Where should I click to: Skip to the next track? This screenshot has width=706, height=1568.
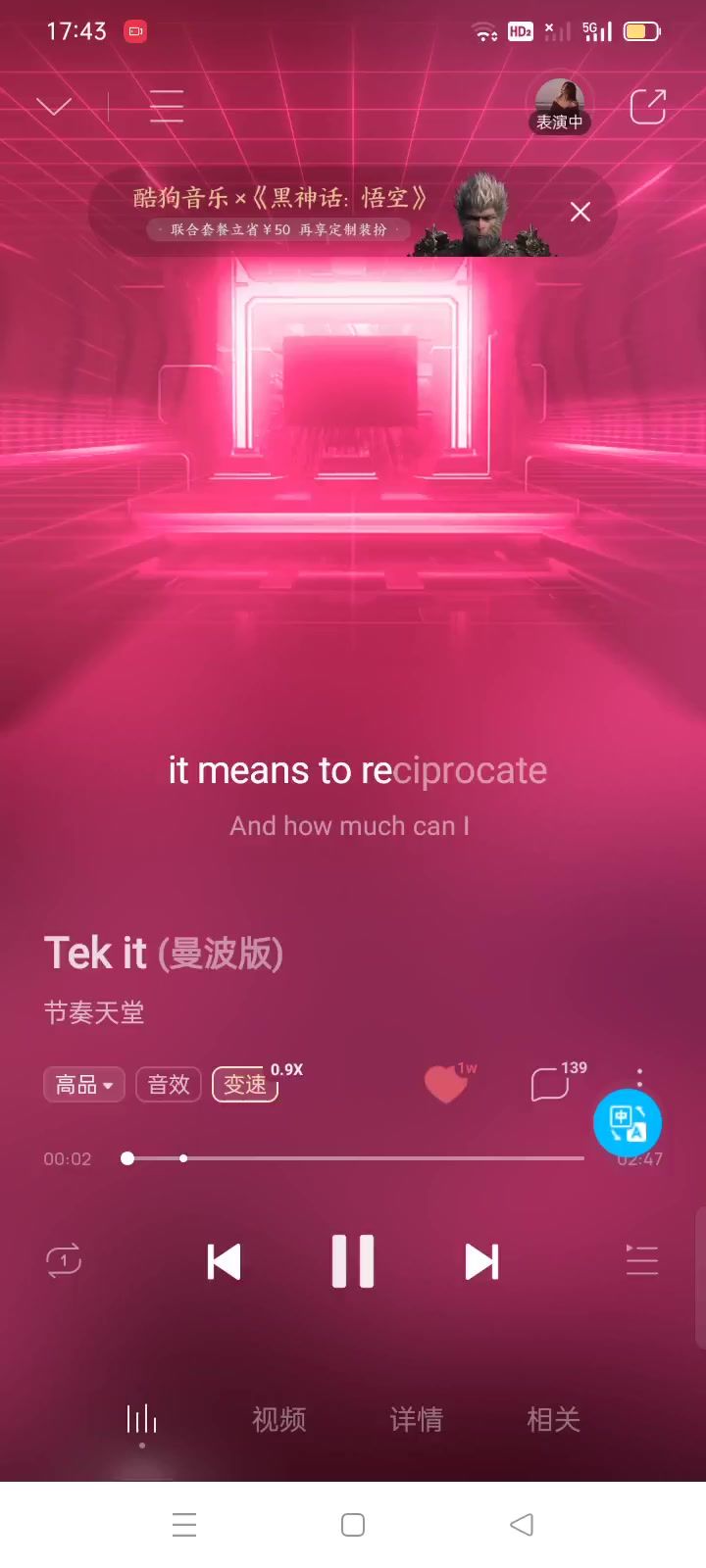pyautogui.click(x=481, y=1261)
